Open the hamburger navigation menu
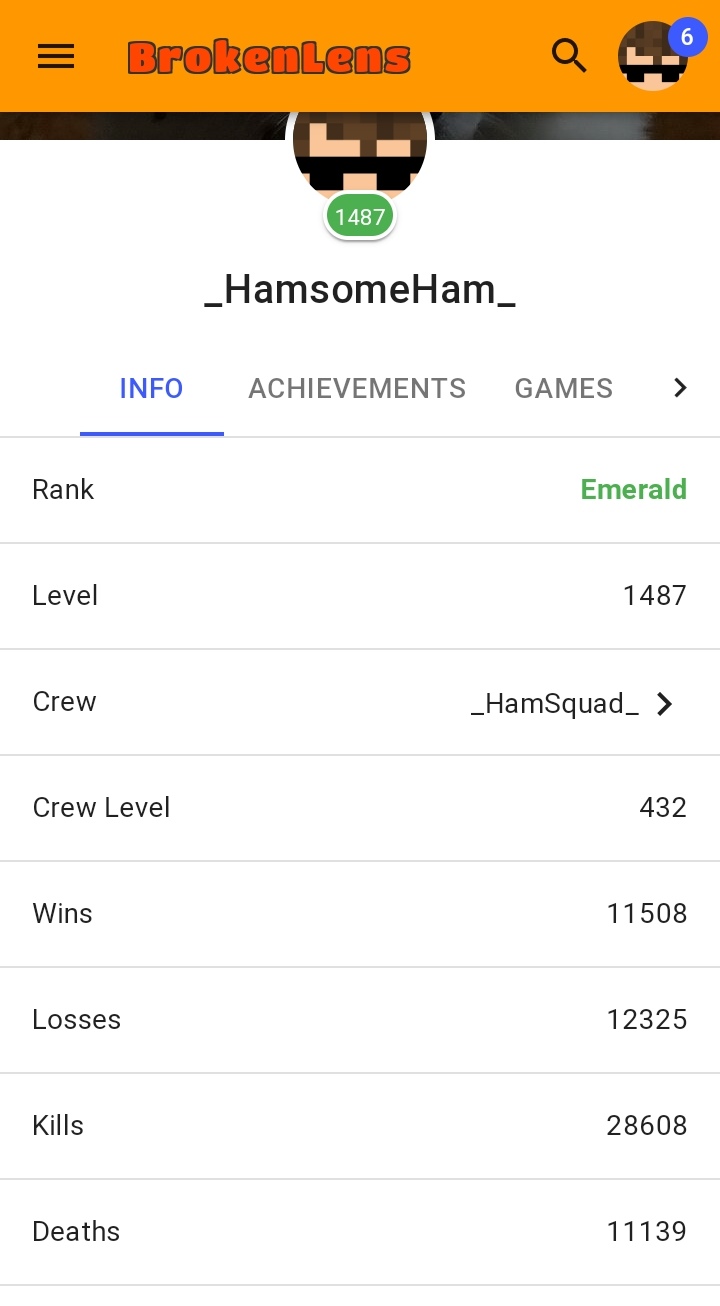 [x=56, y=56]
